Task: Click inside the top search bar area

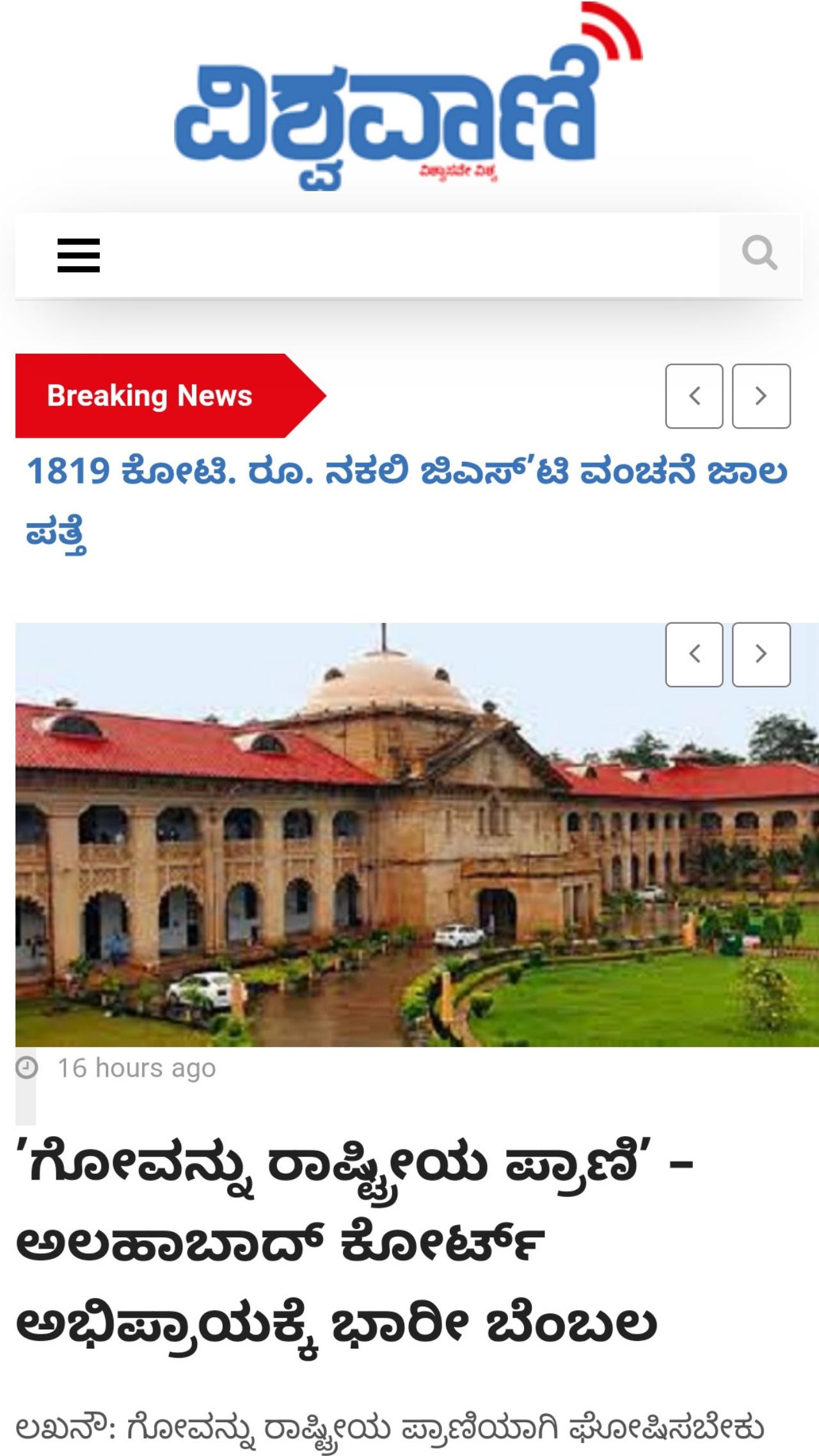Action: tap(409, 253)
